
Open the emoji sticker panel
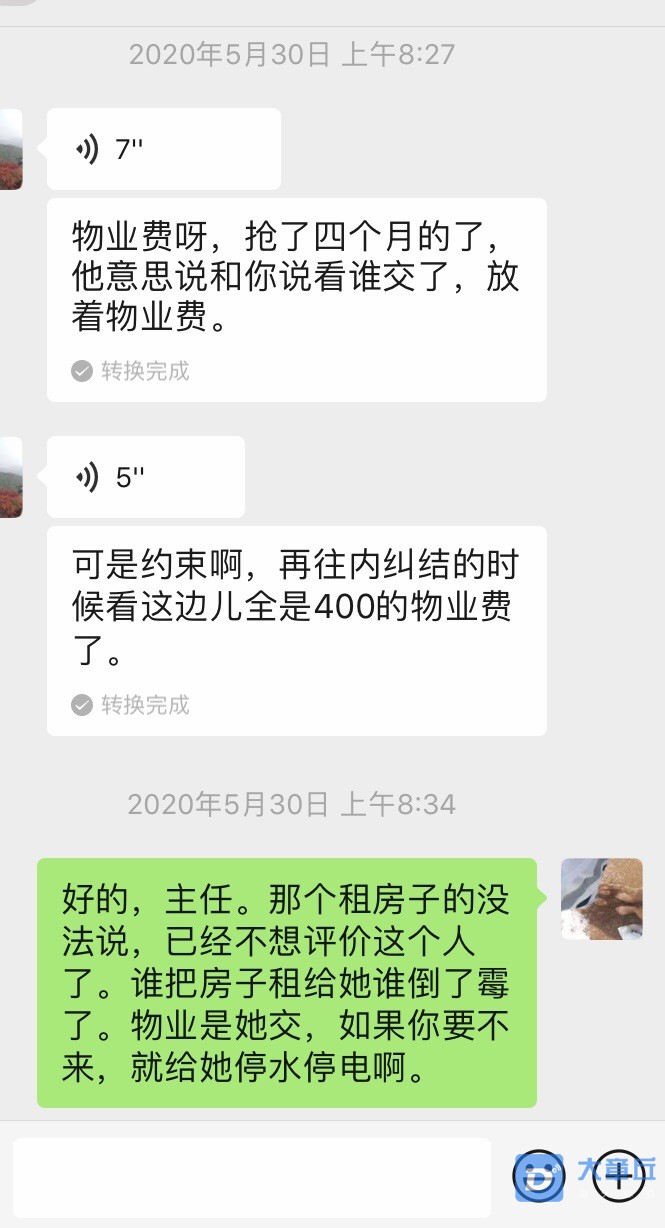539,1176
